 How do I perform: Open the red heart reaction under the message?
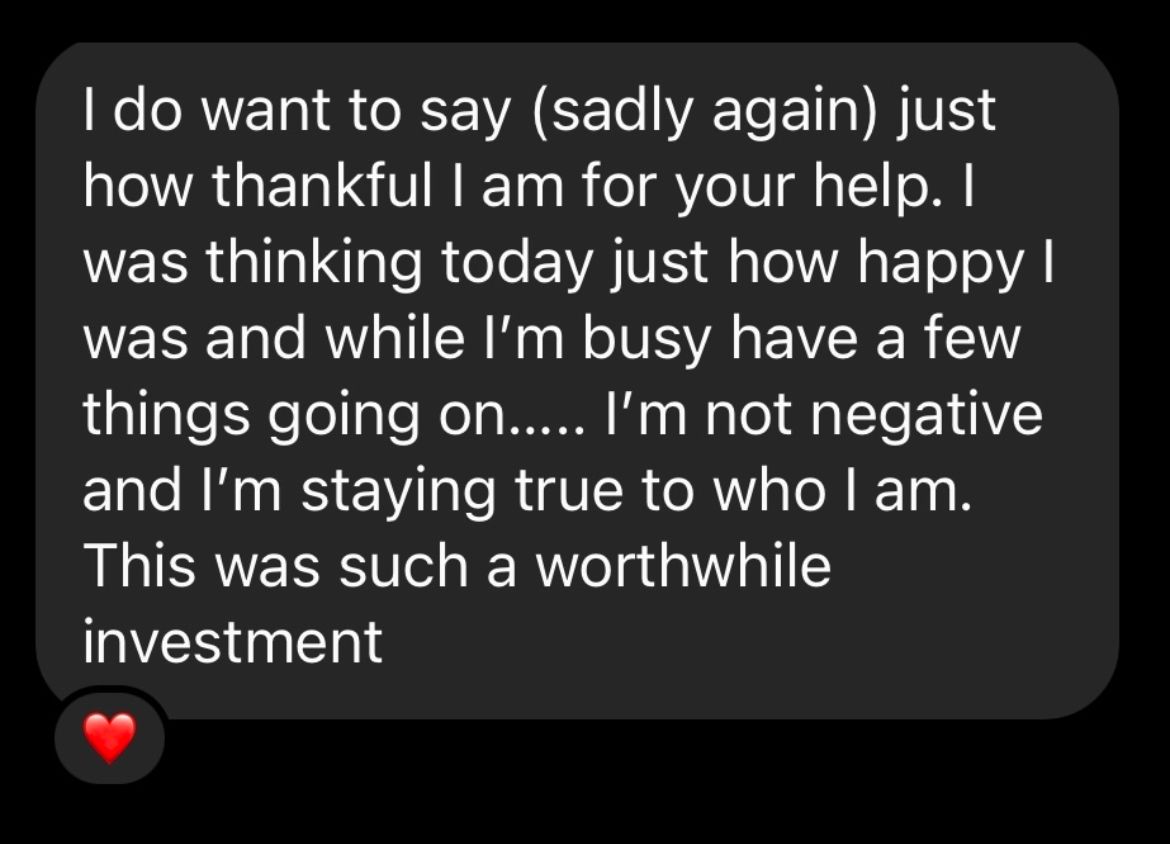pyautogui.click(x=109, y=738)
